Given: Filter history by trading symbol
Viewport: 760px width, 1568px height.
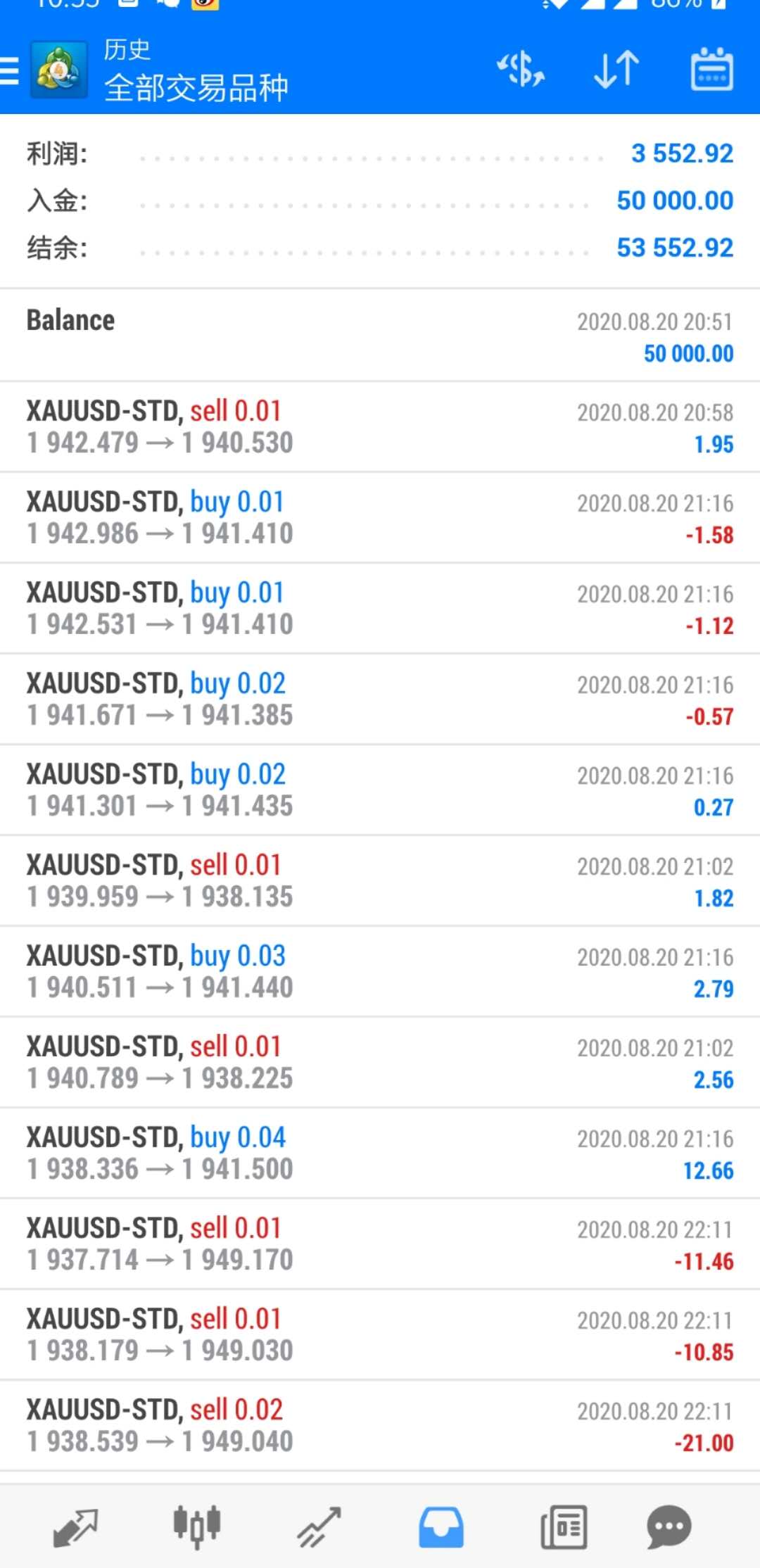Looking at the screenshot, I should (521, 70).
